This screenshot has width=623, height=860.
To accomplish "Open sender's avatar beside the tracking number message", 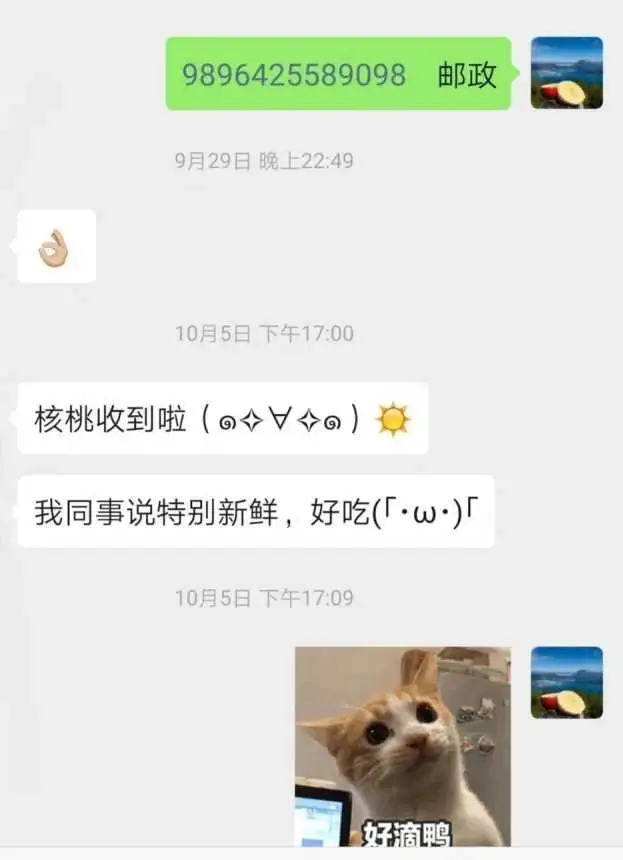I will click(x=566, y=73).
